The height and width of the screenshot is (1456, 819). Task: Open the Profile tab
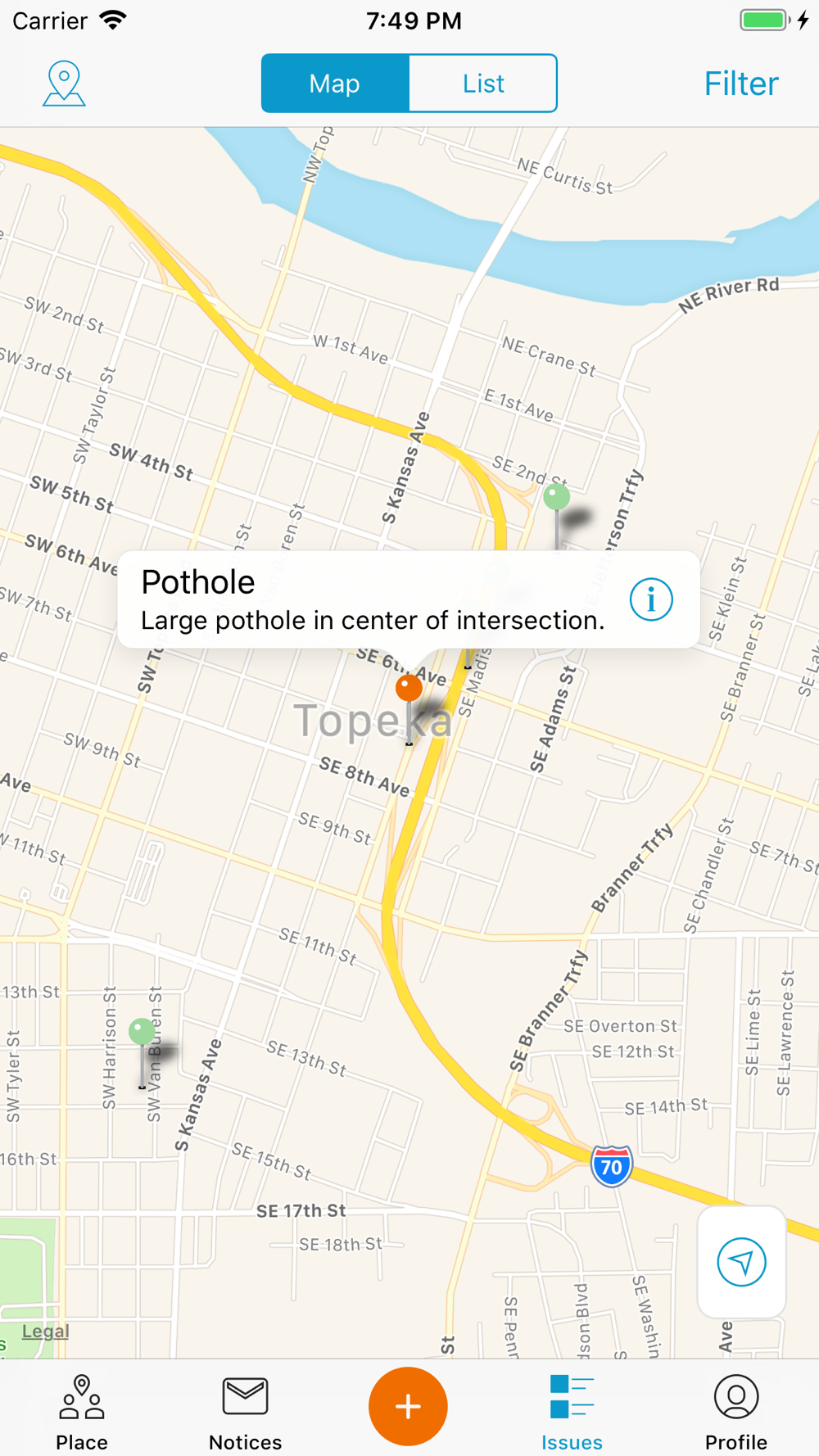coord(736,1413)
